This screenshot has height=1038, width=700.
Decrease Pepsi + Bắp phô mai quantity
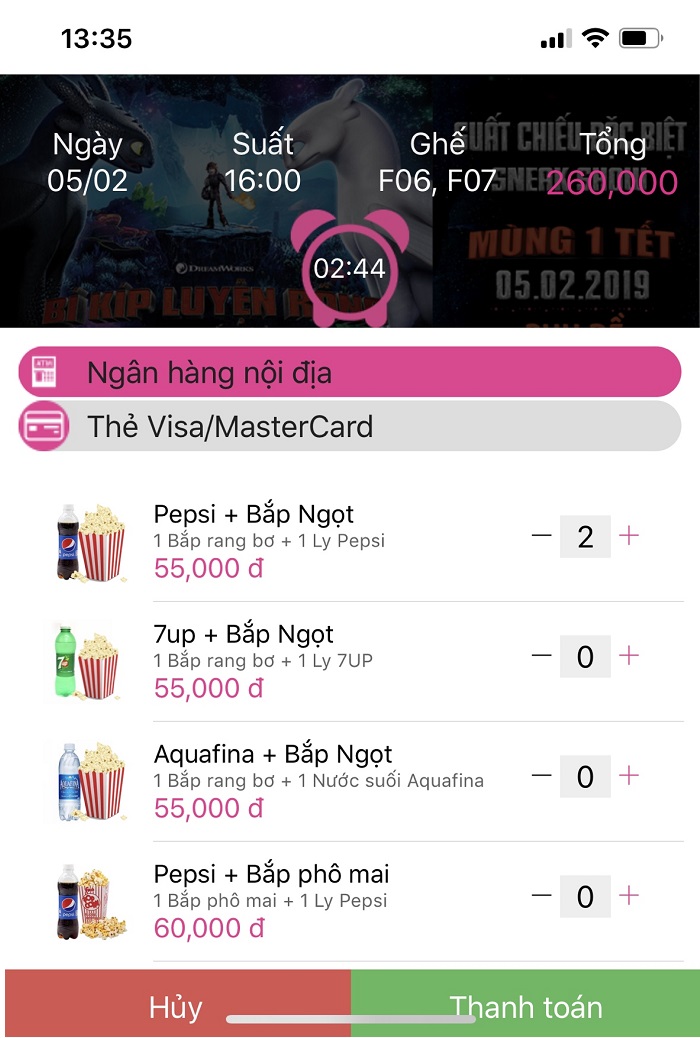(x=542, y=896)
